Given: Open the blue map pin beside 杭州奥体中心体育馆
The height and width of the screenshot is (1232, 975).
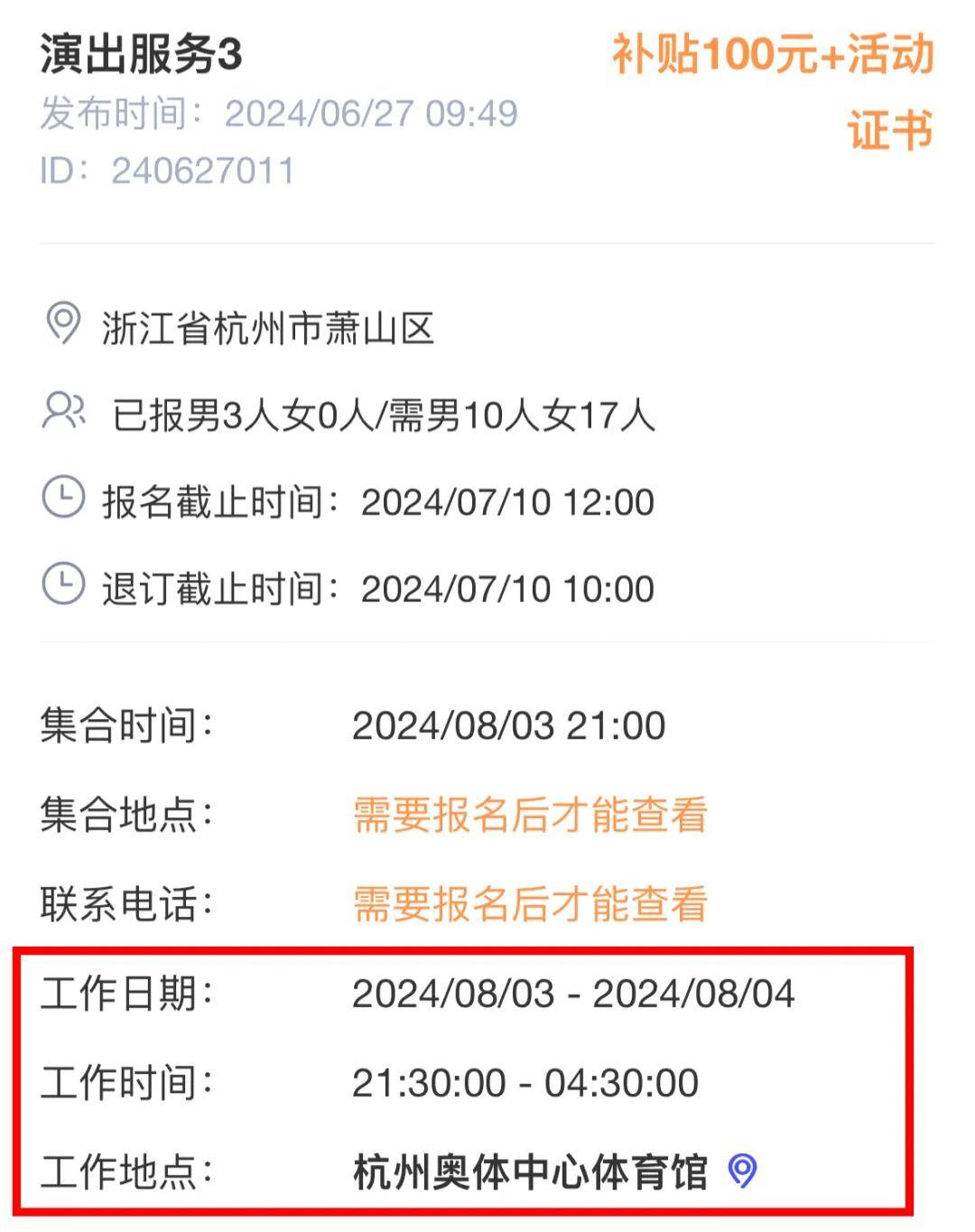Looking at the screenshot, I should point(743,1172).
